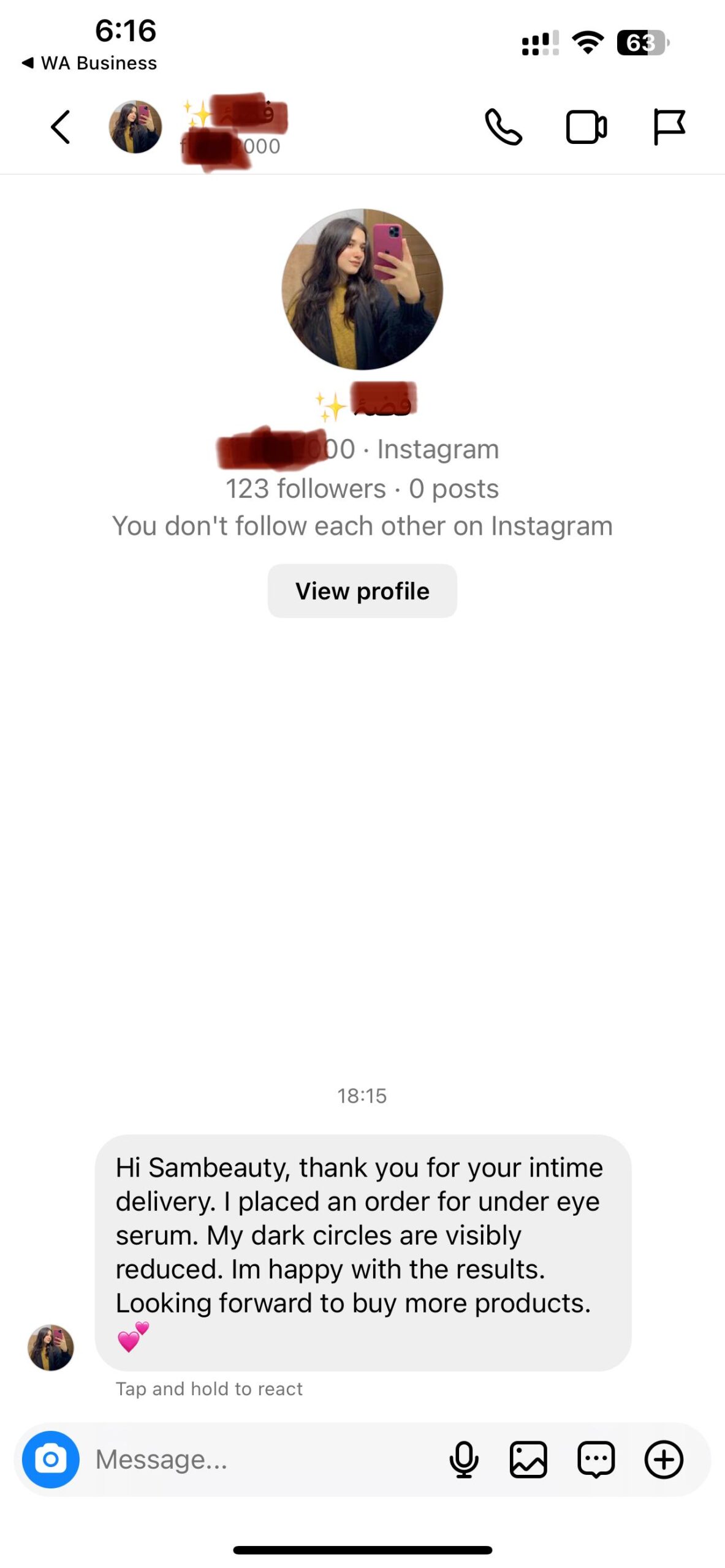725x1568 pixels.
Task: Record a voice message with the microphone
Action: point(464,1460)
